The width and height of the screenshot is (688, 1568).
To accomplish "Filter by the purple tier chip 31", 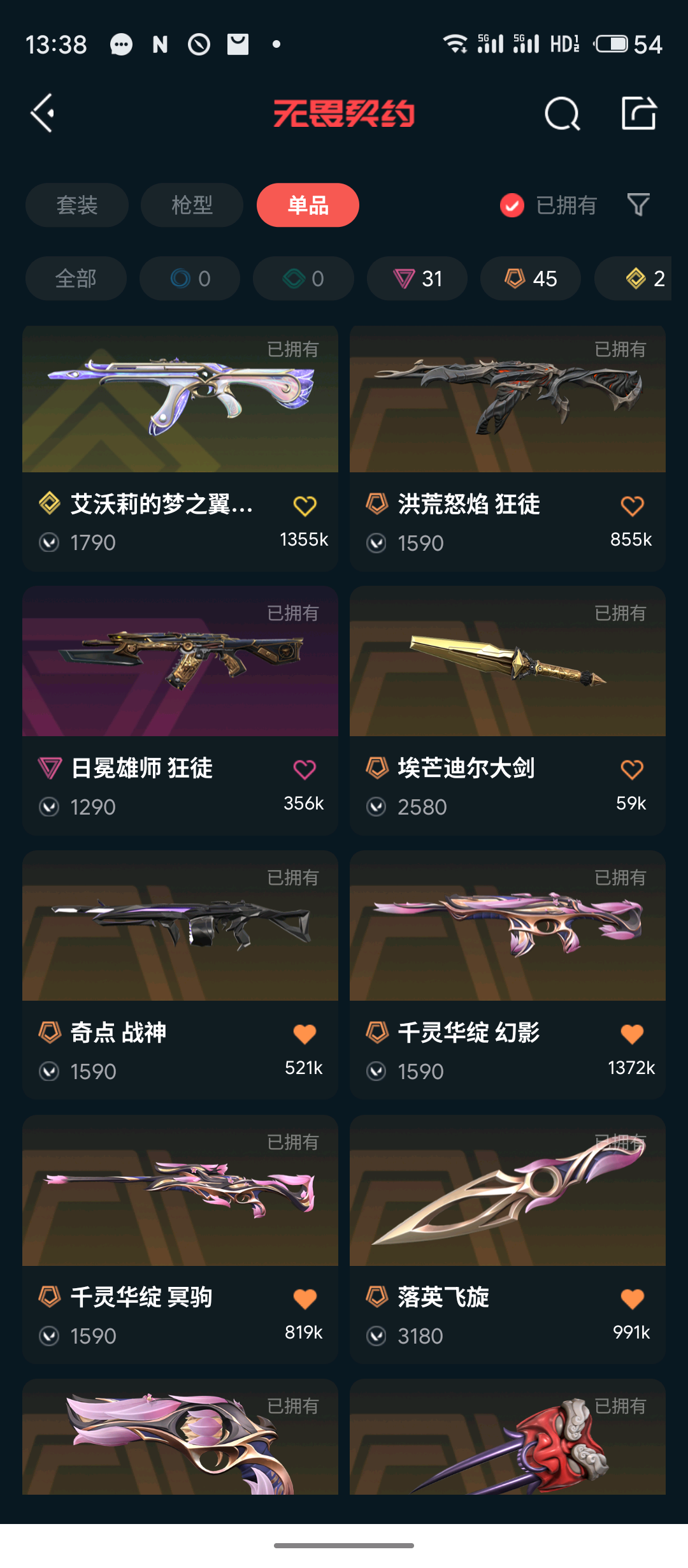I will click(417, 279).
